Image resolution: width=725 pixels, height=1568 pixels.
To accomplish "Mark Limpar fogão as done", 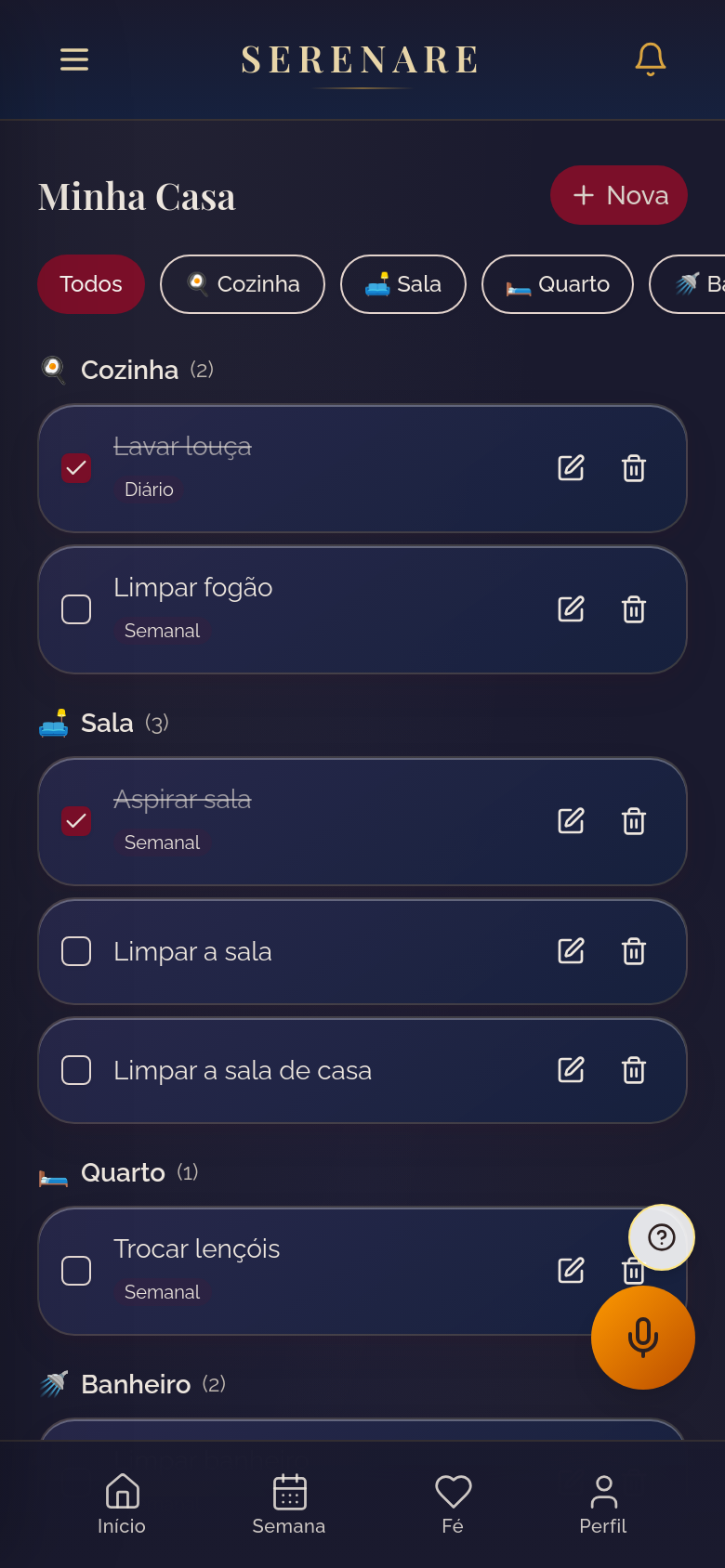I will coord(76,609).
